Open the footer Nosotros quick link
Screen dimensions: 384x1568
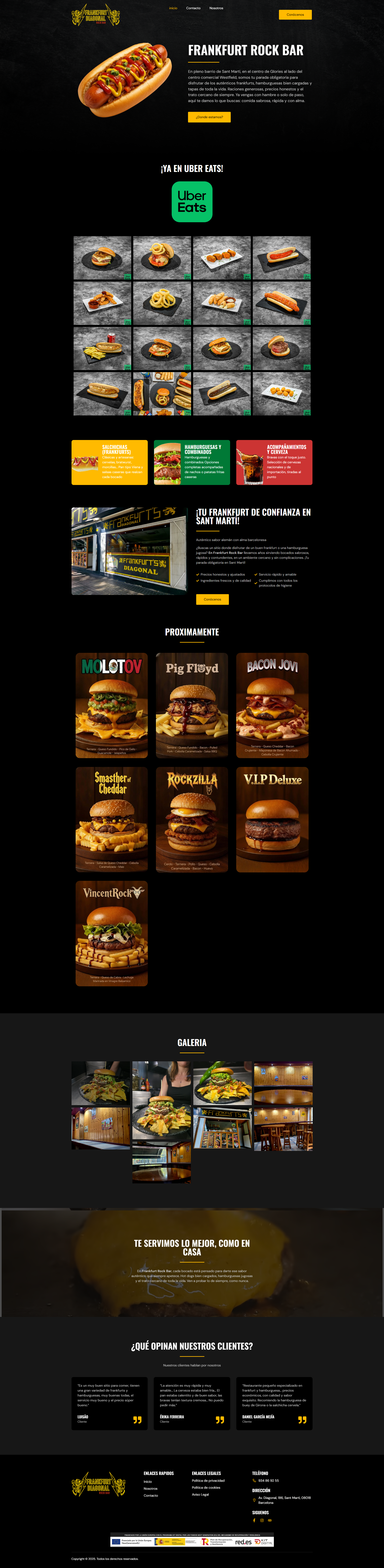tap(150, 1488)
